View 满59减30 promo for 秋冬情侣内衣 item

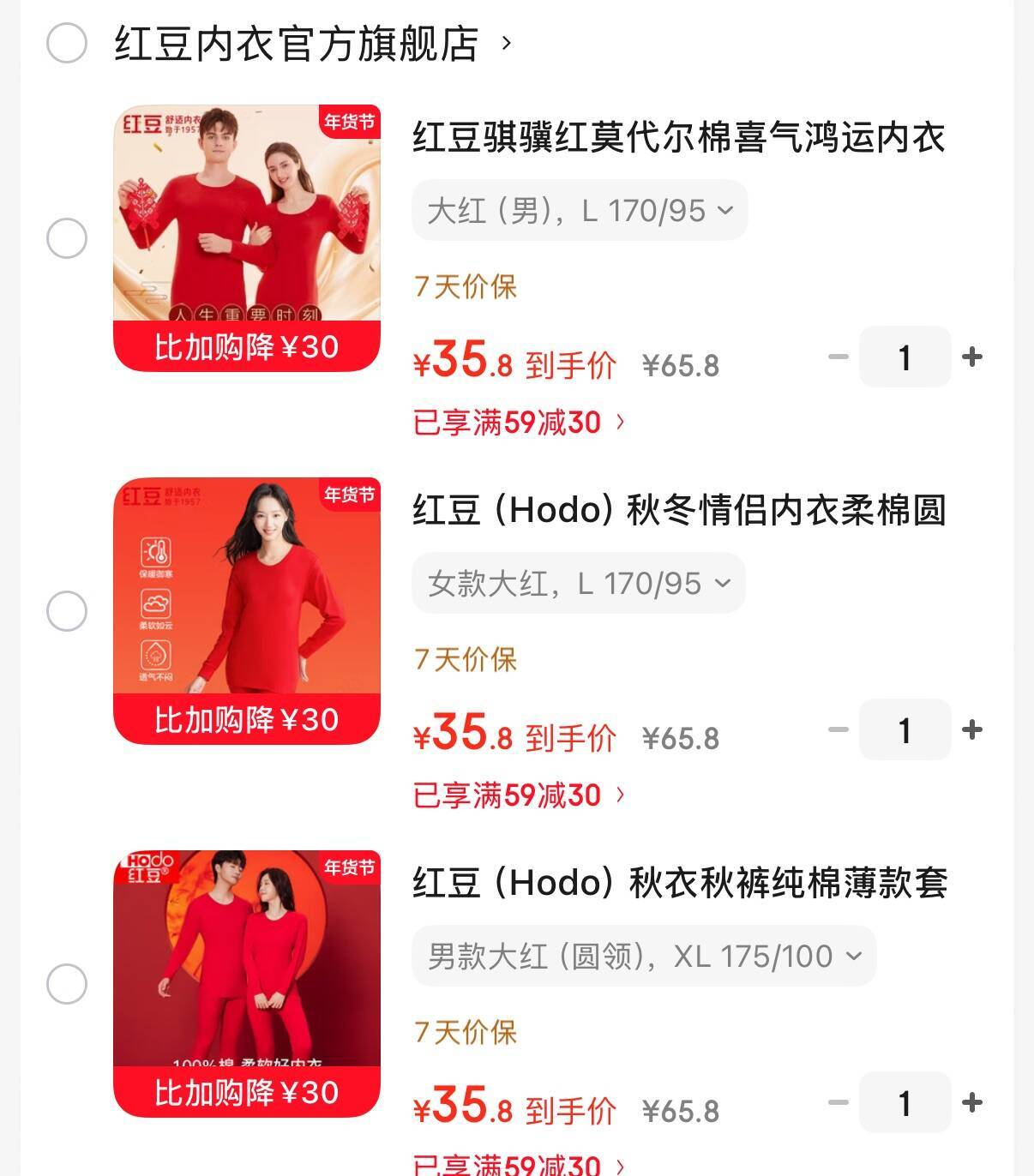coord(519,795)
